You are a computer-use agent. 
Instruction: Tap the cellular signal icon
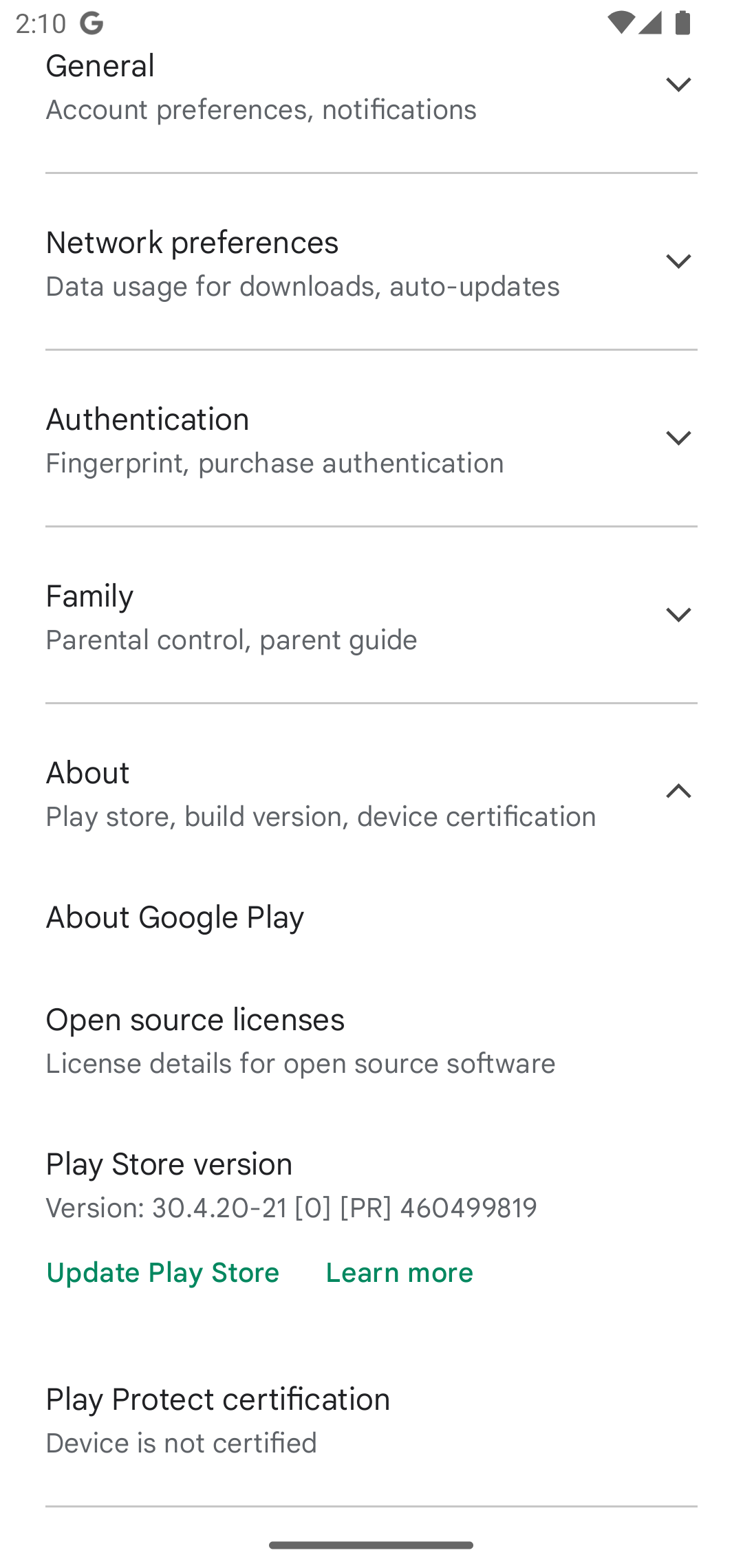pos(650,23)
